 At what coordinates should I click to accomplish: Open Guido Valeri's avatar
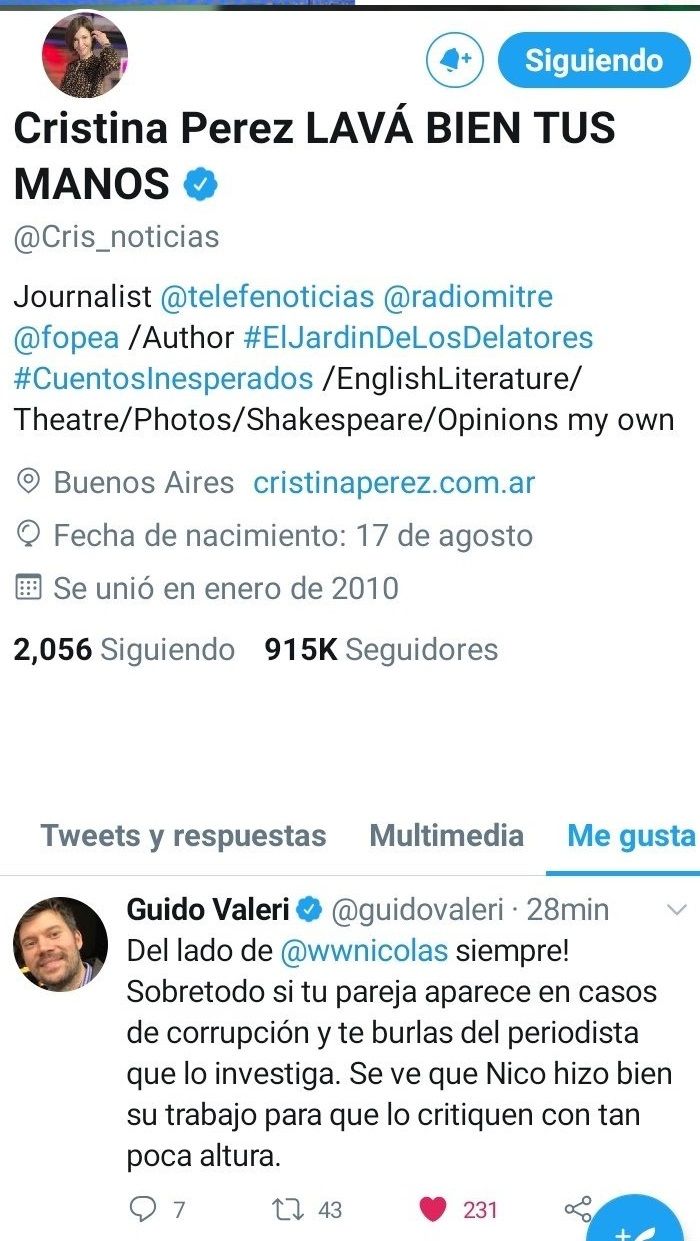tap(60, 944)
